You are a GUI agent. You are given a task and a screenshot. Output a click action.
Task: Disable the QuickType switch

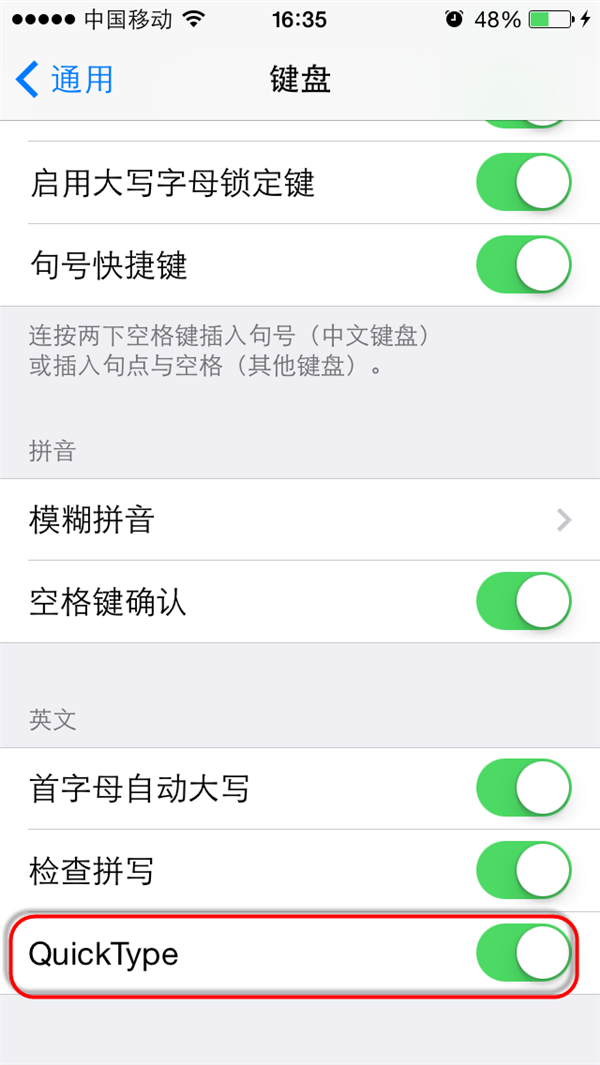tap(523, 954)
